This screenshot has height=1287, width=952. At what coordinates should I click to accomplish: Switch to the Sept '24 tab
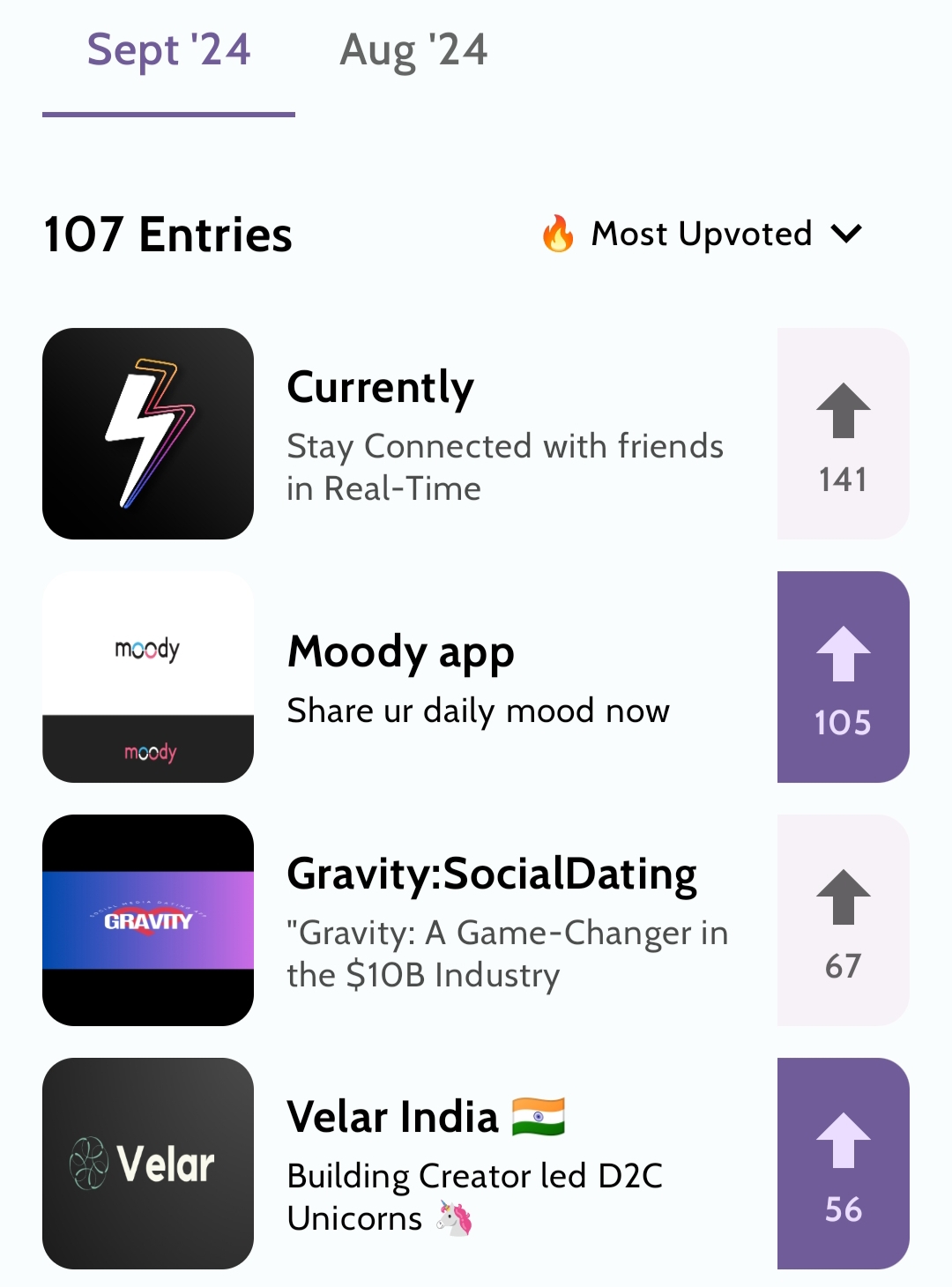coord(168,51)
